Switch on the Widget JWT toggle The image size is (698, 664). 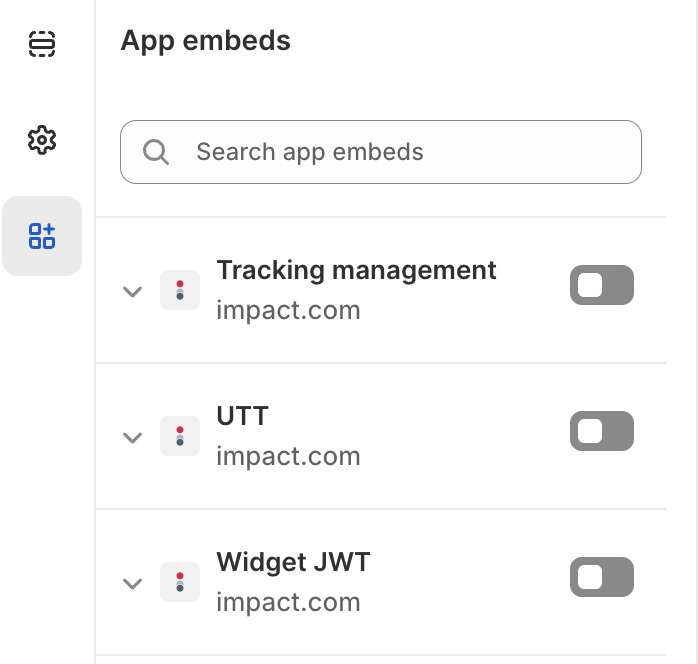point(602,577)
